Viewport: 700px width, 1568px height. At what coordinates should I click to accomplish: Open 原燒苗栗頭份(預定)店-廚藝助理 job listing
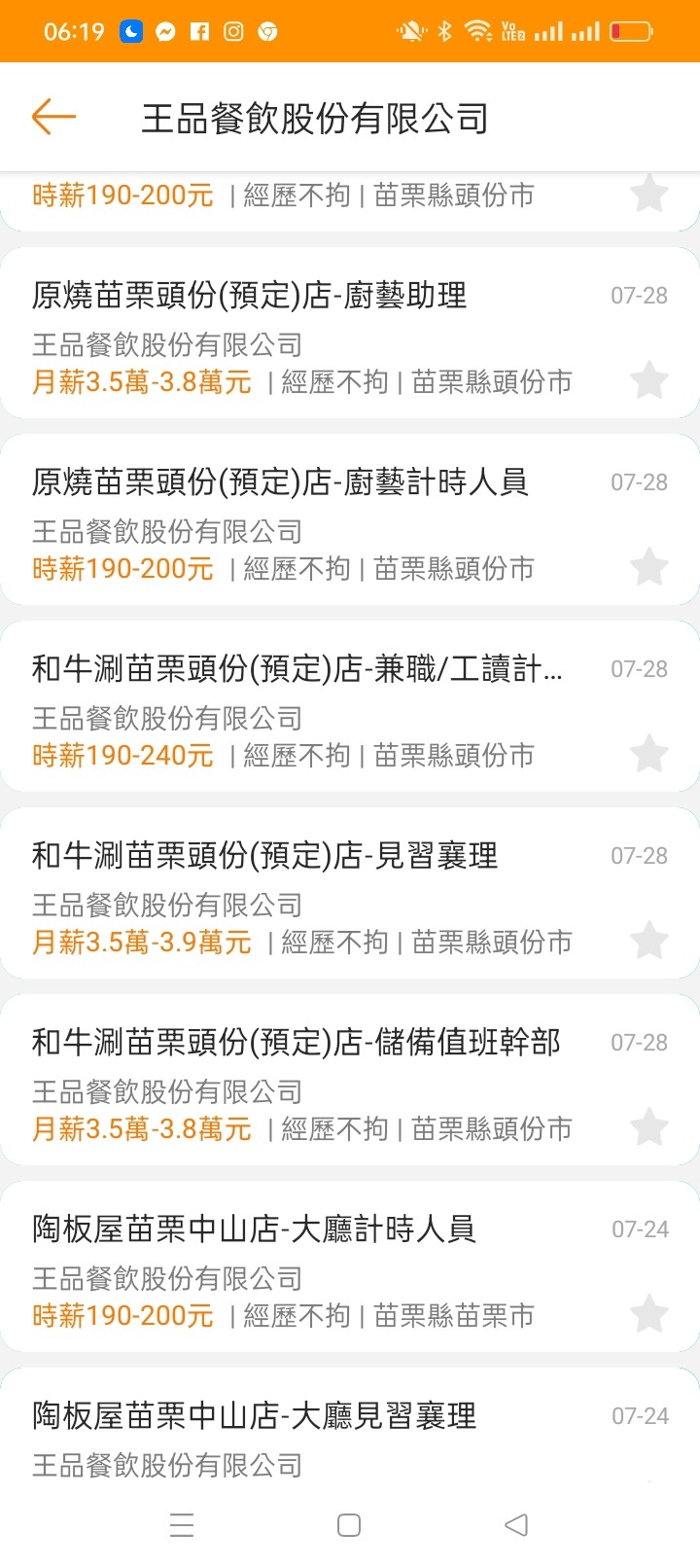(350, 334)
